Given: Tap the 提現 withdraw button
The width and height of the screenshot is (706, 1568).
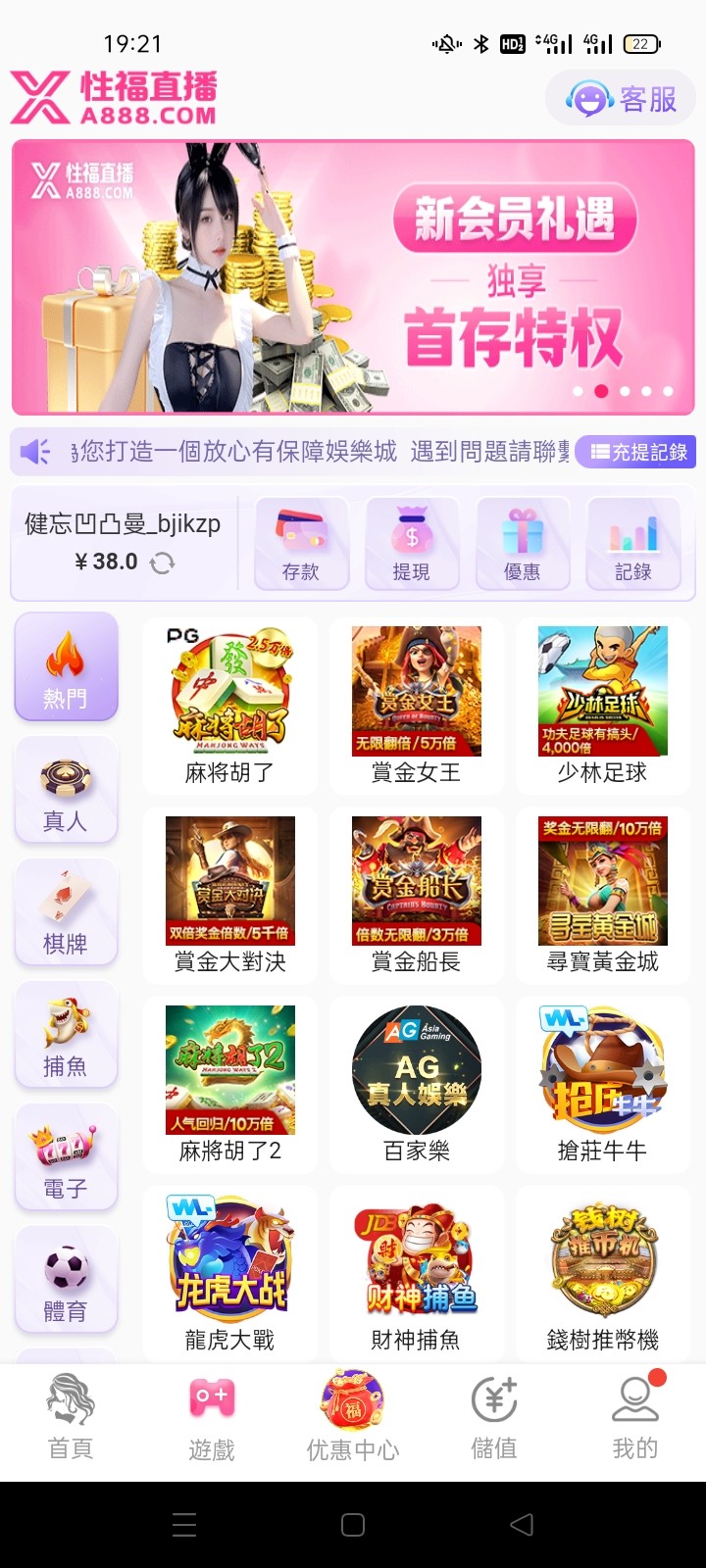Looking at the screenshot, I should point(412,544).
